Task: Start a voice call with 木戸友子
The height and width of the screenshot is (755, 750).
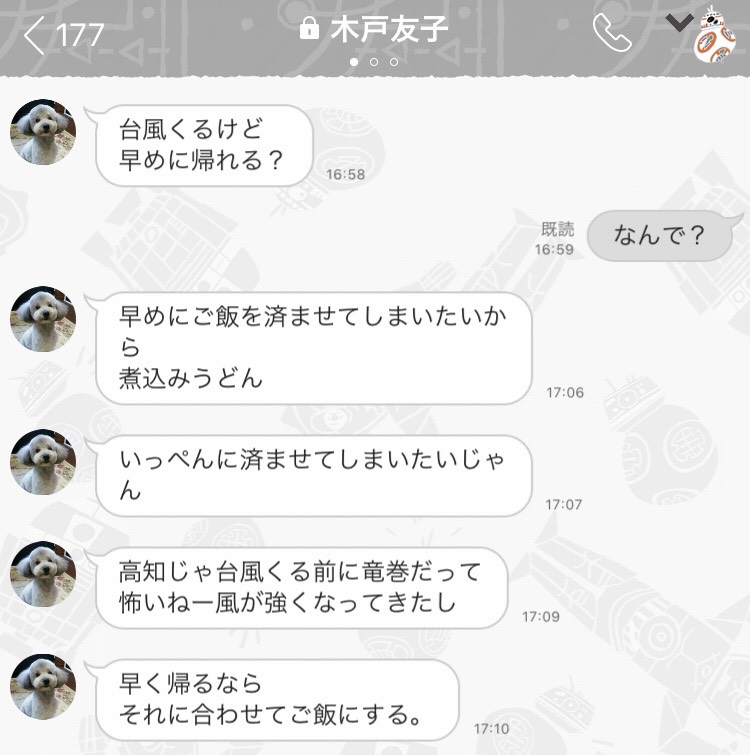Action: pyautogui.click(x=611, y=33)
